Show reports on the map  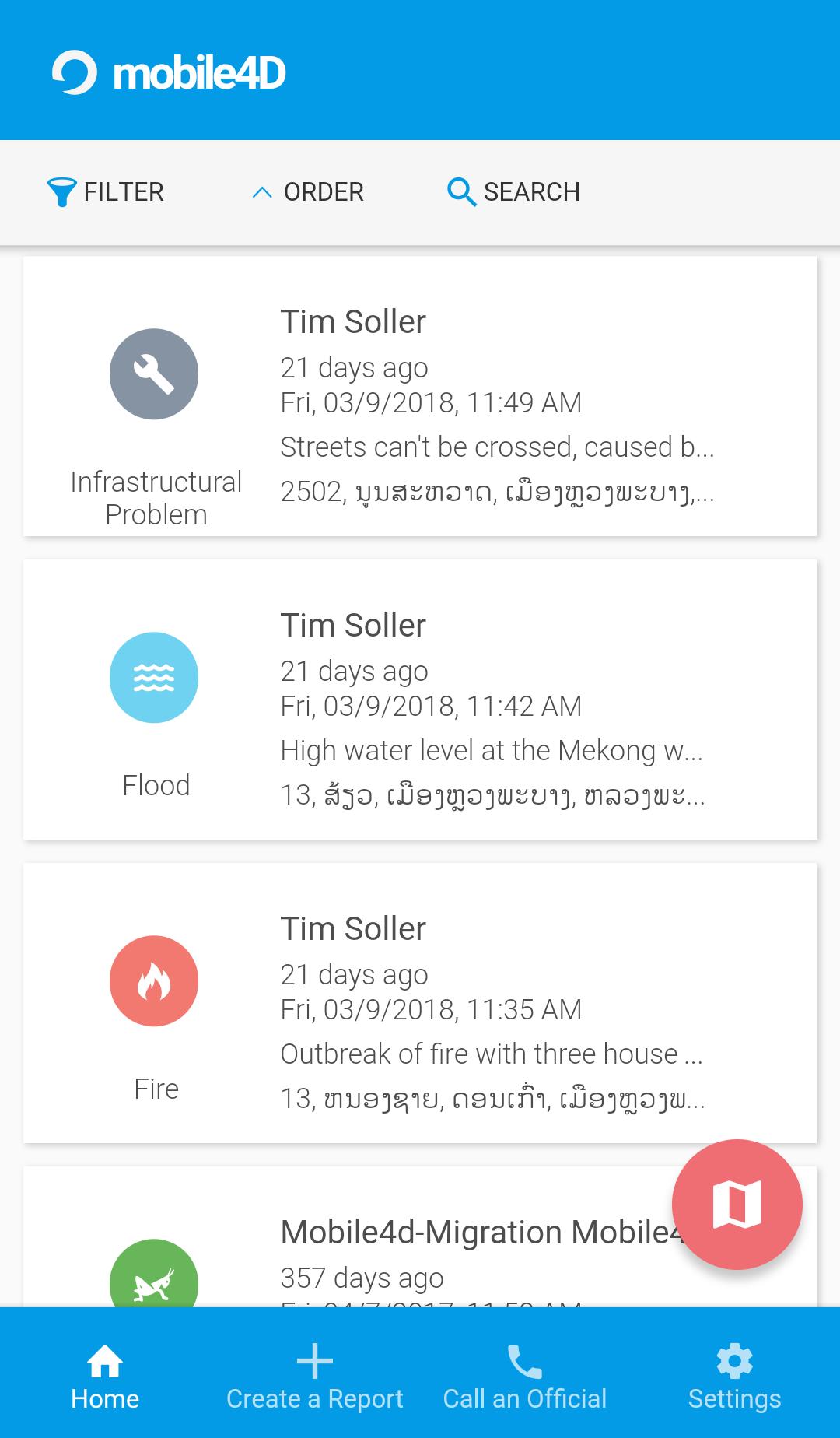pyautogui.click(x=737, y=1204)
